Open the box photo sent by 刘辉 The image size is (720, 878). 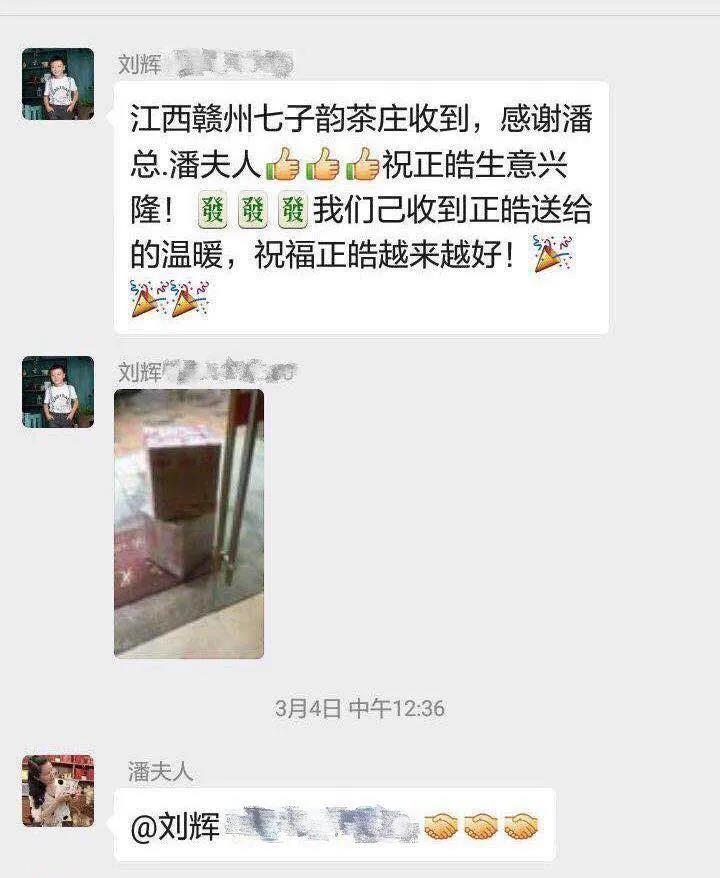click(189, 523)
